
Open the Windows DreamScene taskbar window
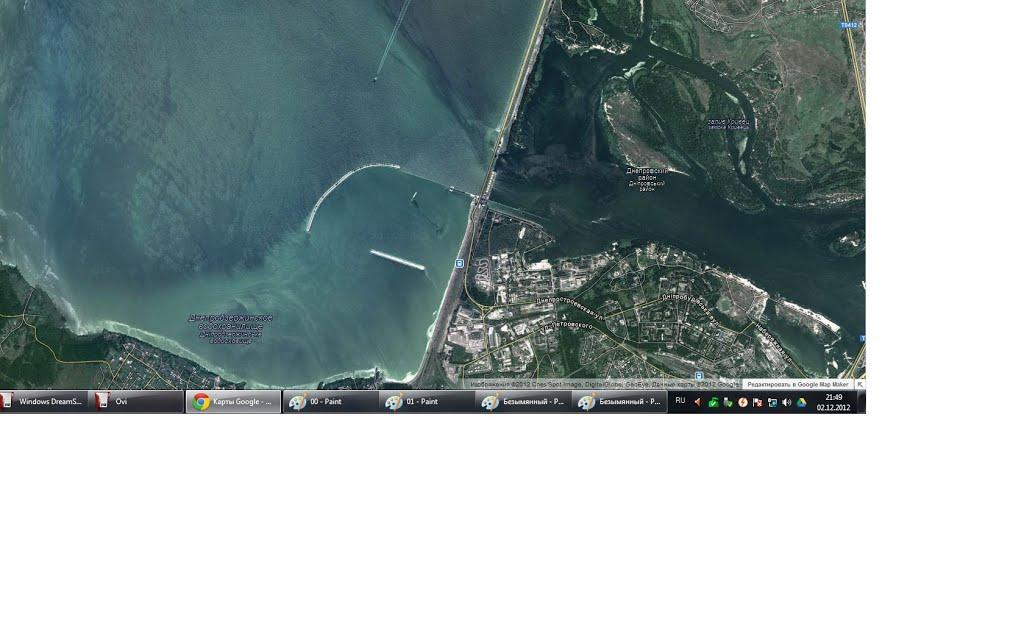tap(44, 402)
